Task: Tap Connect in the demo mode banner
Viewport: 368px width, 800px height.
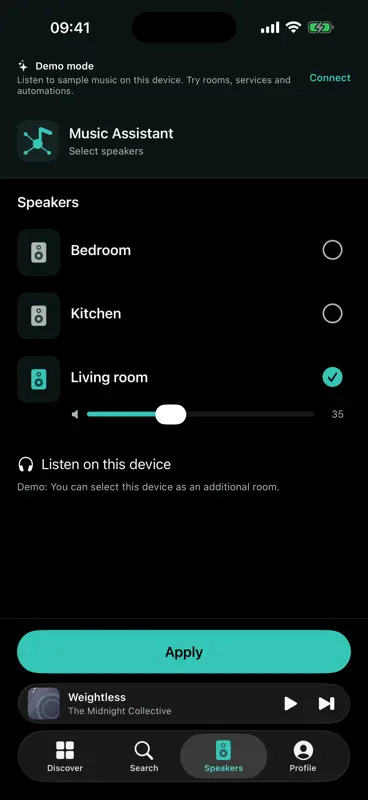Action: tap(330, 78)
